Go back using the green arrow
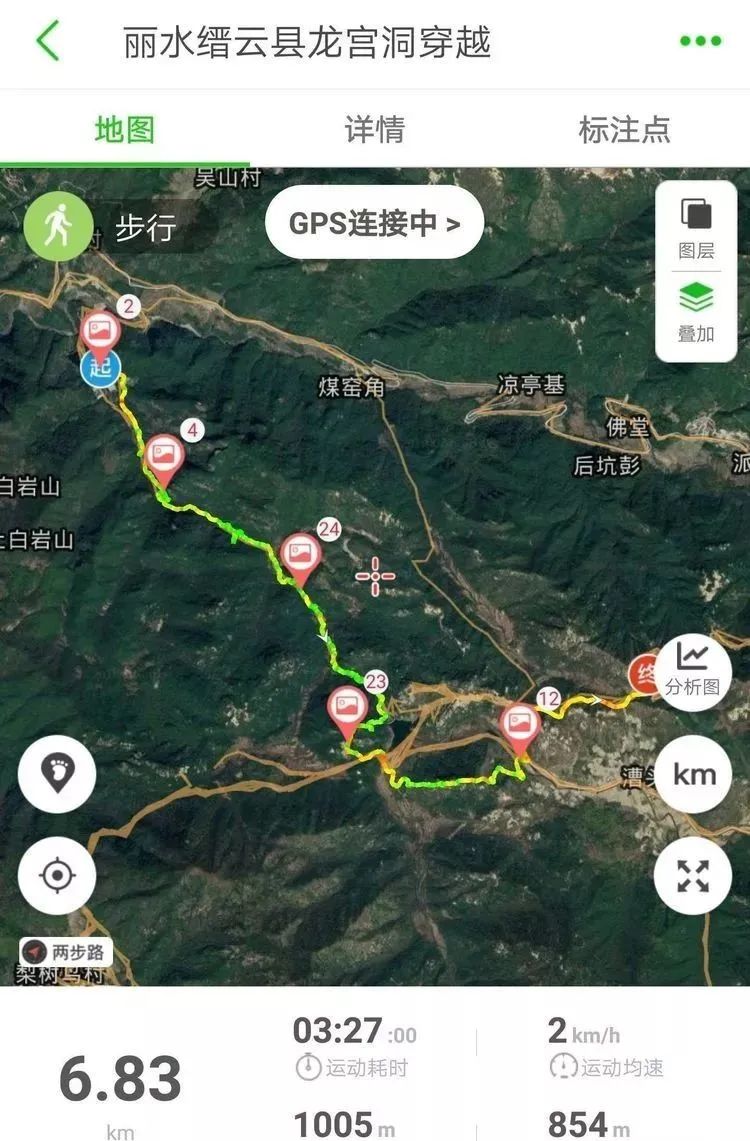750x1141 pixels. [x=47, y=42]
